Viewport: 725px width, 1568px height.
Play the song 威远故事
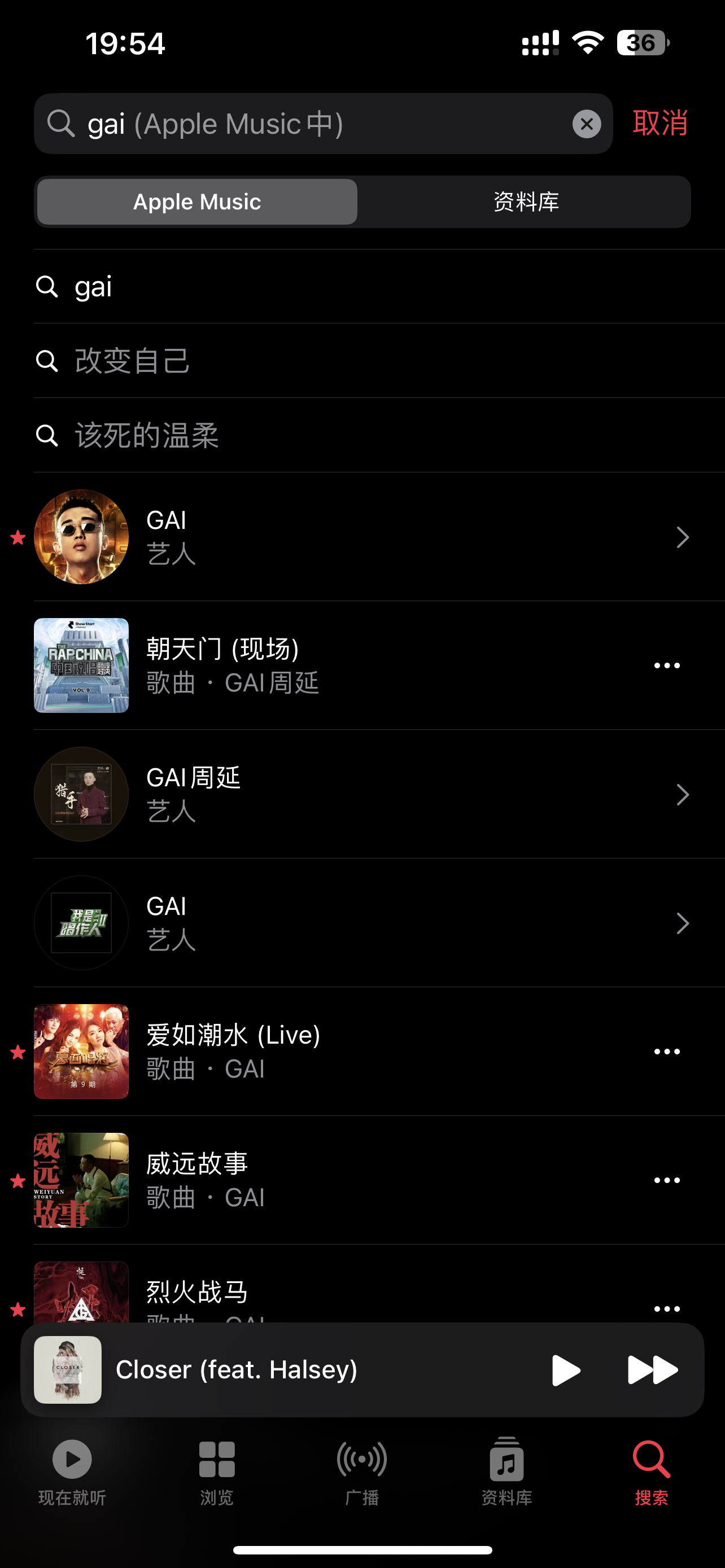click(x=304, y=1180)
